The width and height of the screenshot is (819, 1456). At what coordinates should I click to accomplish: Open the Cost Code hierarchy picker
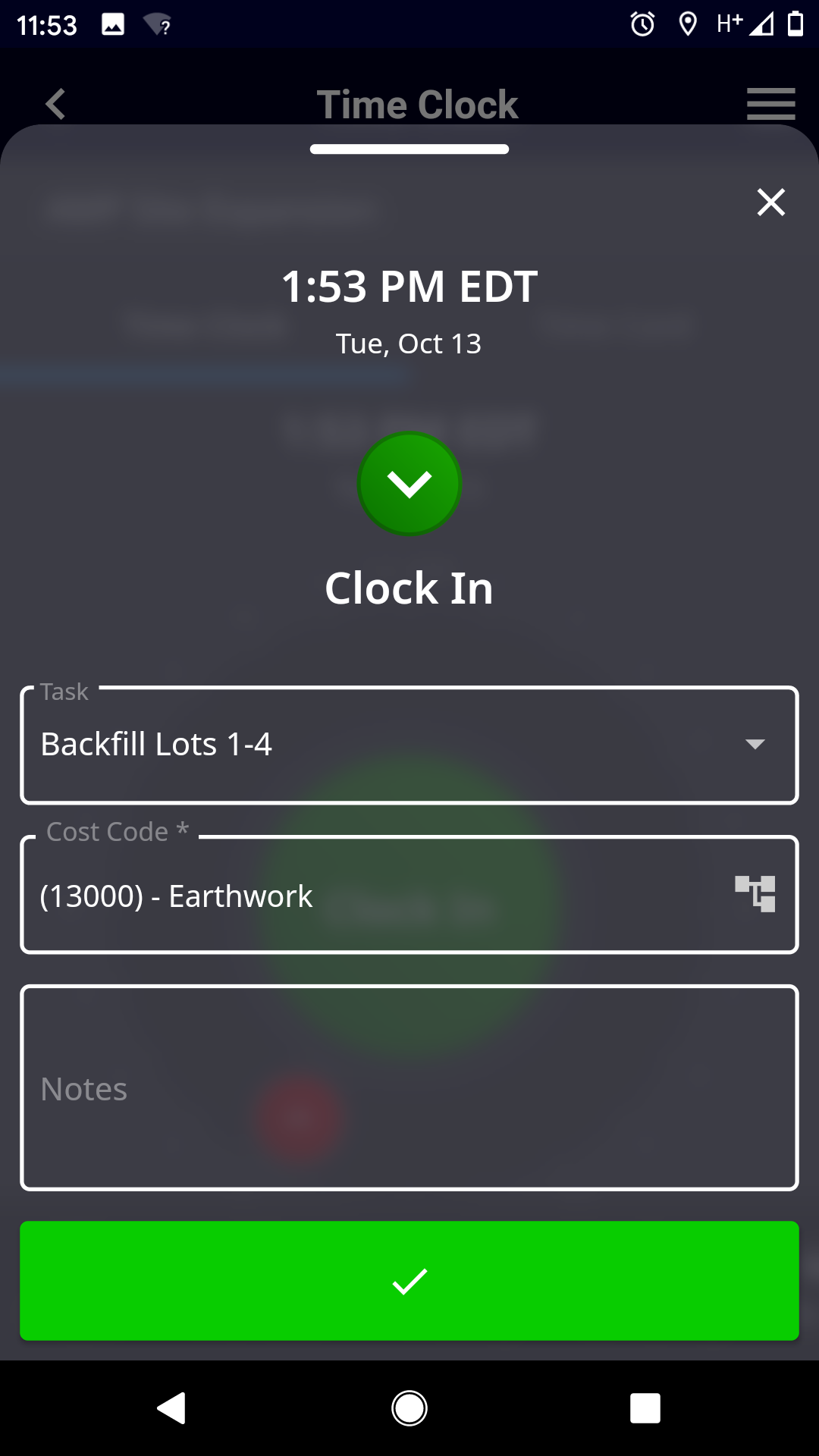coord(755,894)
